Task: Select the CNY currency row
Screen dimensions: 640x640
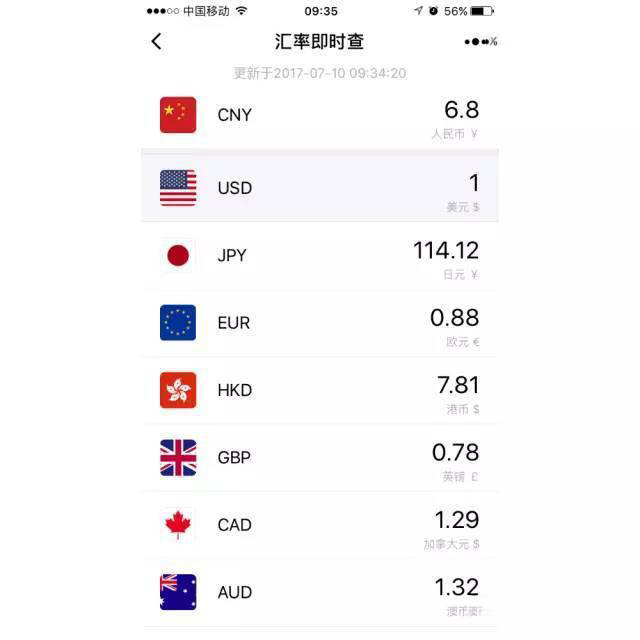Action: [320, 116]
